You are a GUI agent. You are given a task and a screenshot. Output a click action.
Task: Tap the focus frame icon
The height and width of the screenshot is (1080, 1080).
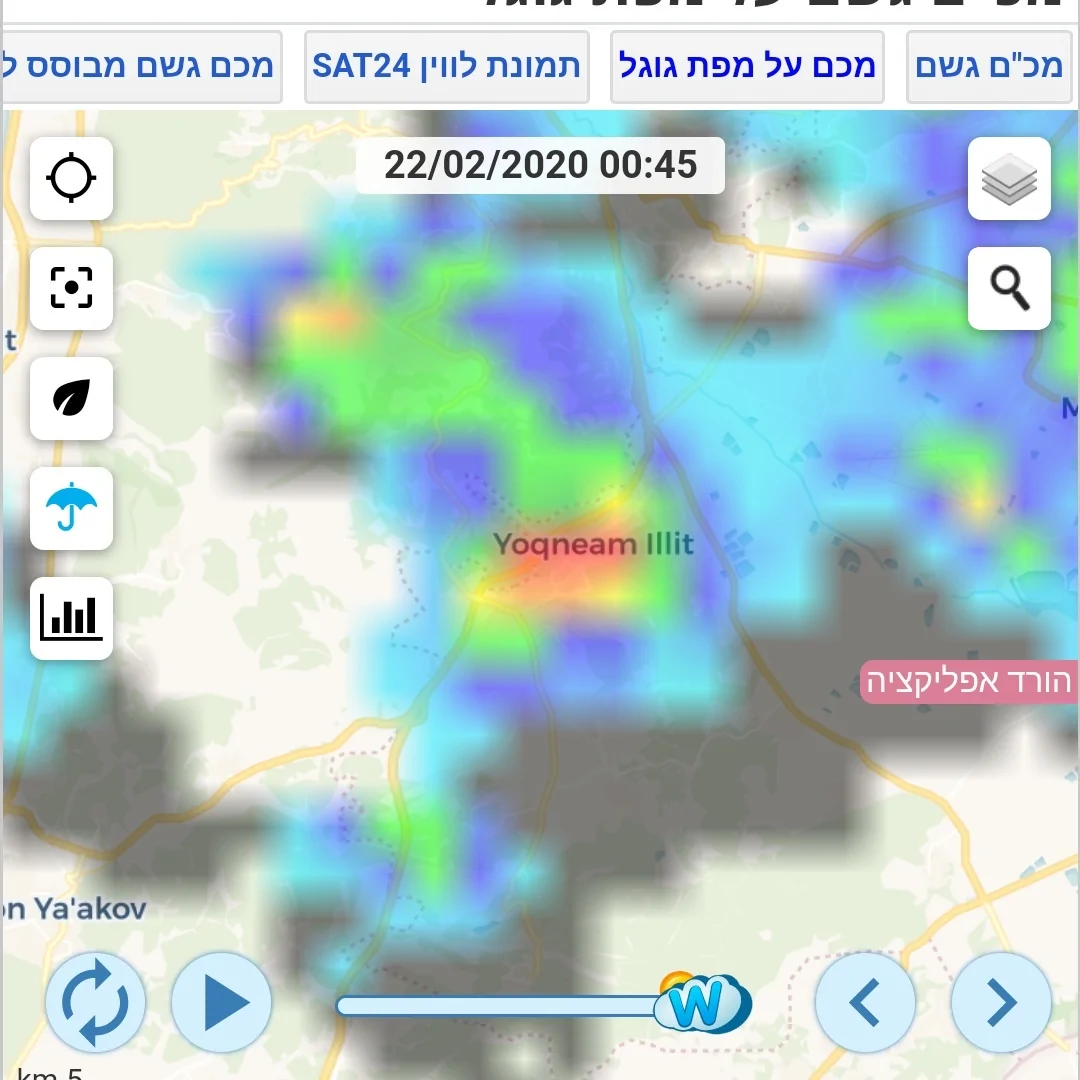click(x=71, y=288)
